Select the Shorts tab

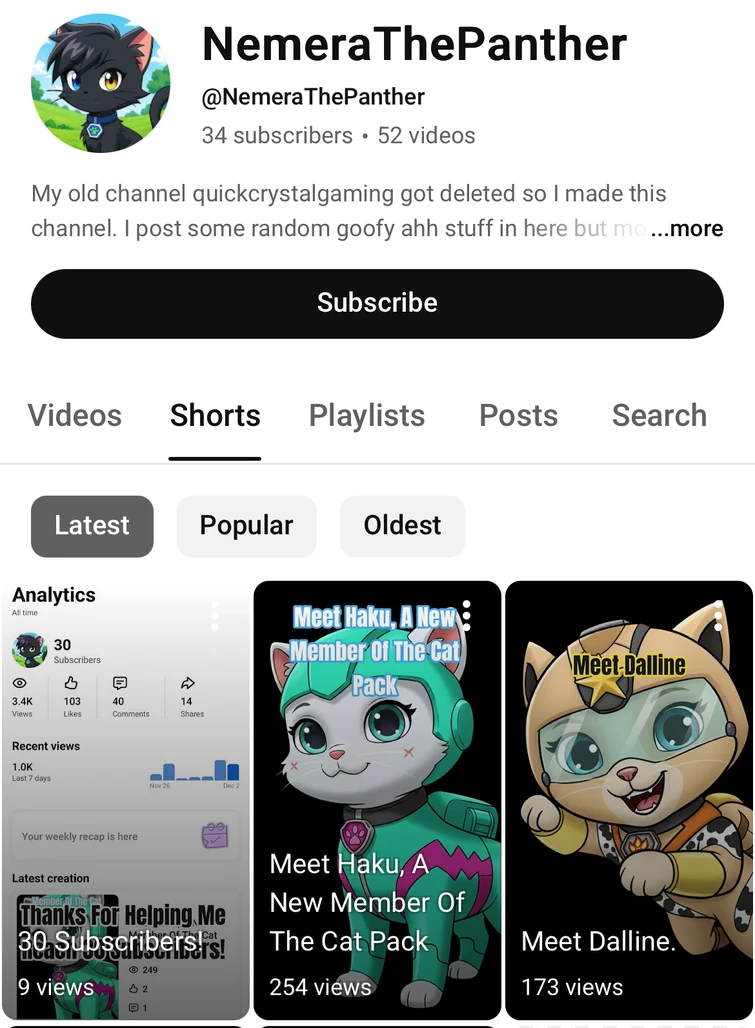(215, 416)
